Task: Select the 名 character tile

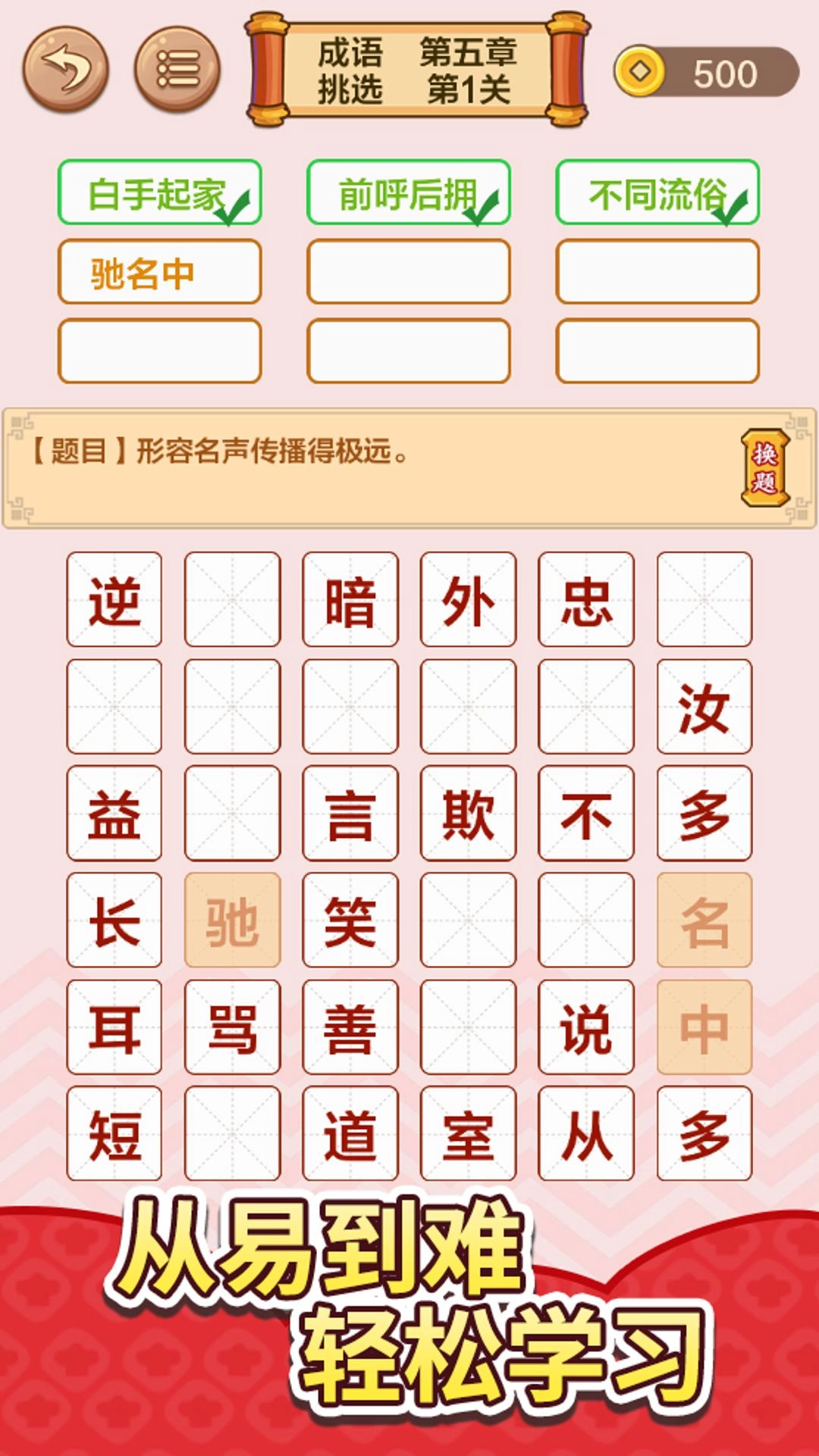Action: [705, 918]
